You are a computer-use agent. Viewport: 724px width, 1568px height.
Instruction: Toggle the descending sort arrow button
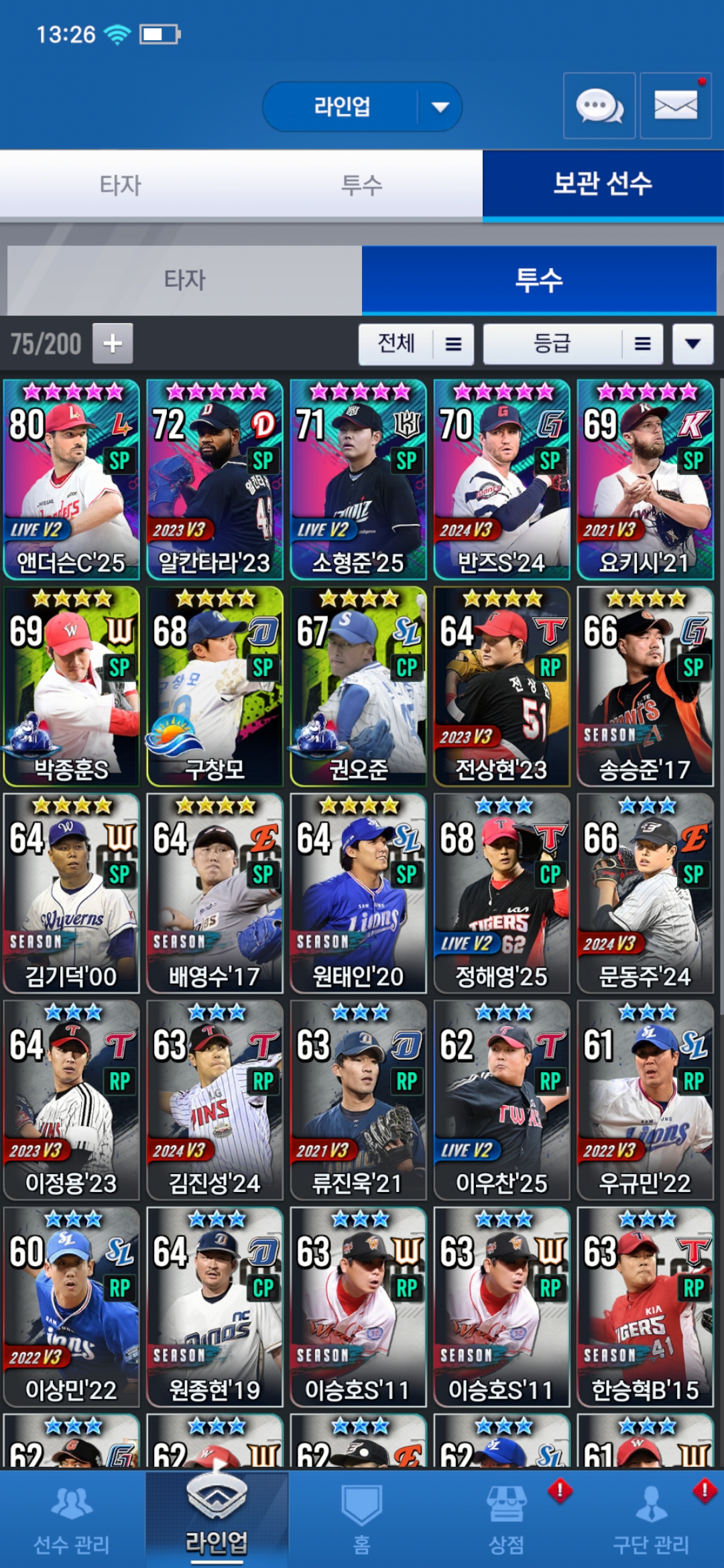pyautogui.click(x=693, y=344)
